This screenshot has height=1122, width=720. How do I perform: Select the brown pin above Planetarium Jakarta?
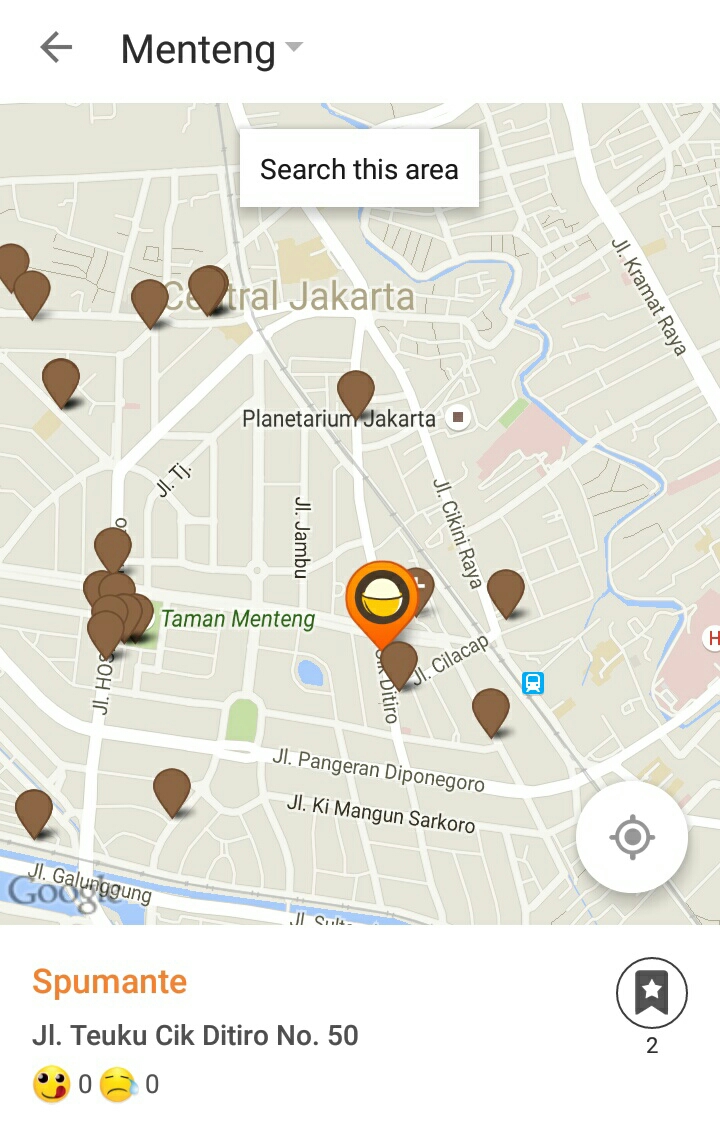click(355, 392)
